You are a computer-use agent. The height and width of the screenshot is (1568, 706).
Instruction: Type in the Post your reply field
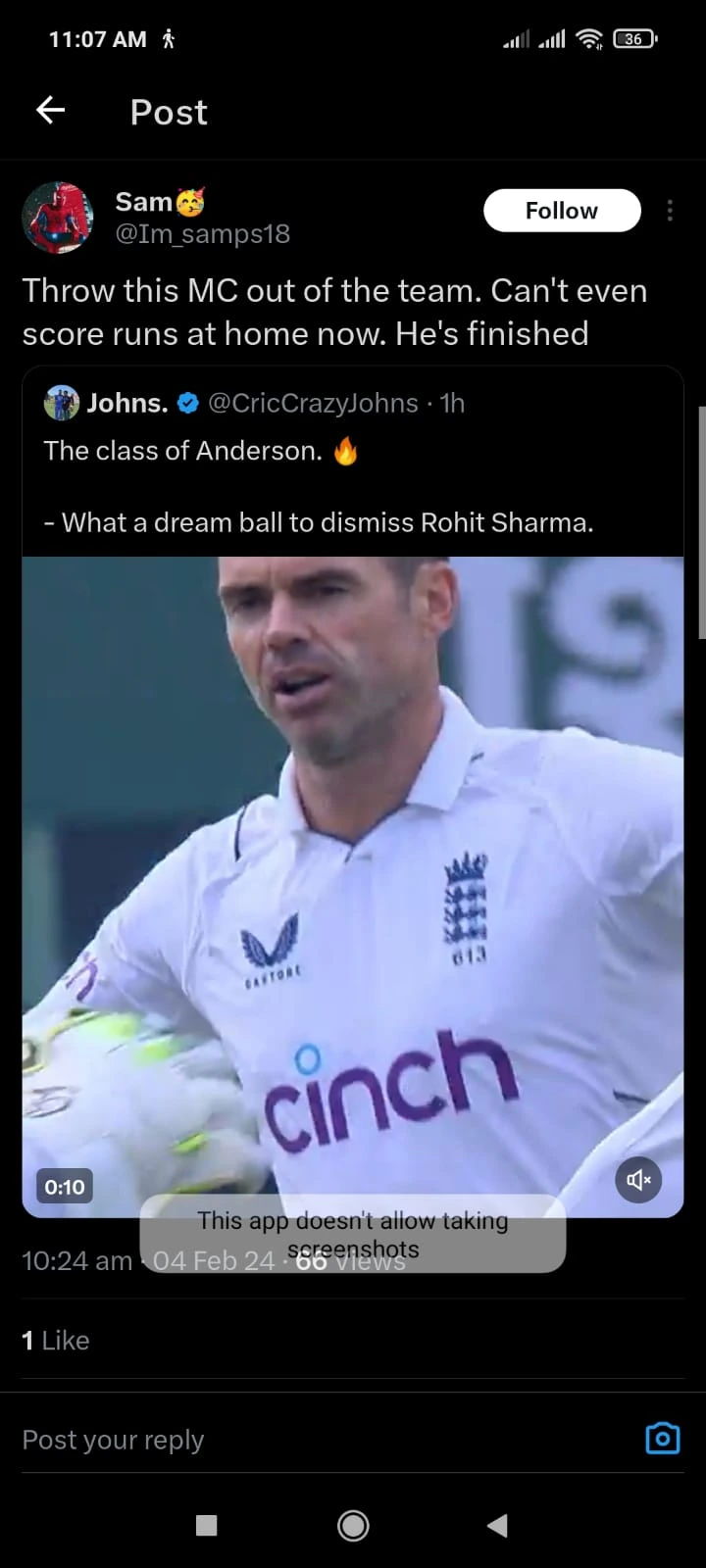[x=294, y=1440]
